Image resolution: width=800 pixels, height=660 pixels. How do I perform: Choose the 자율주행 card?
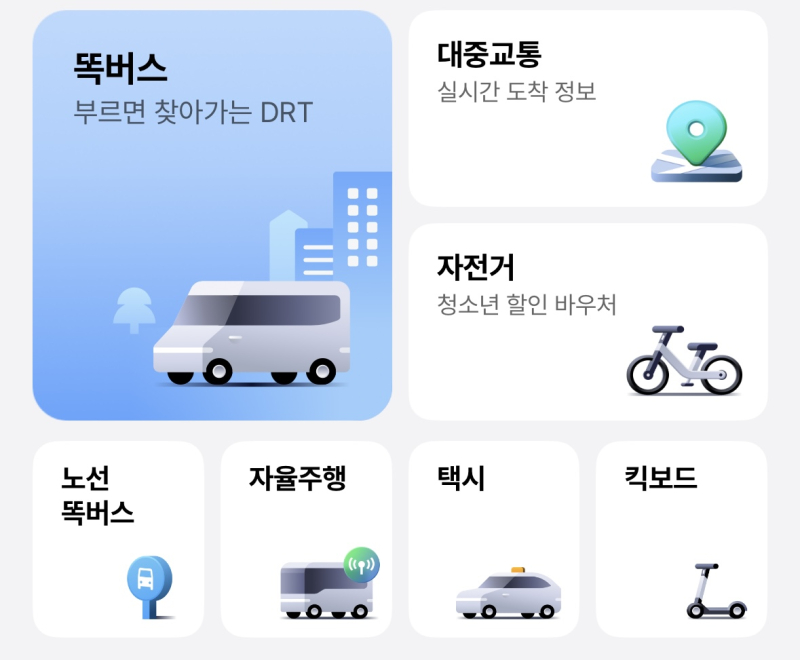[x=306, y=539]
